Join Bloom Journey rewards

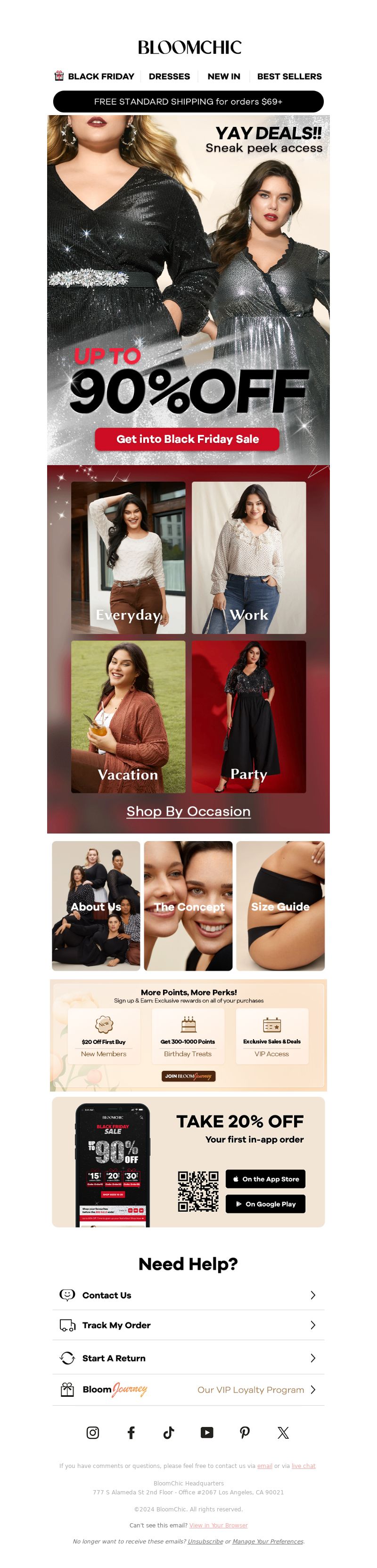click(188, 1076)
